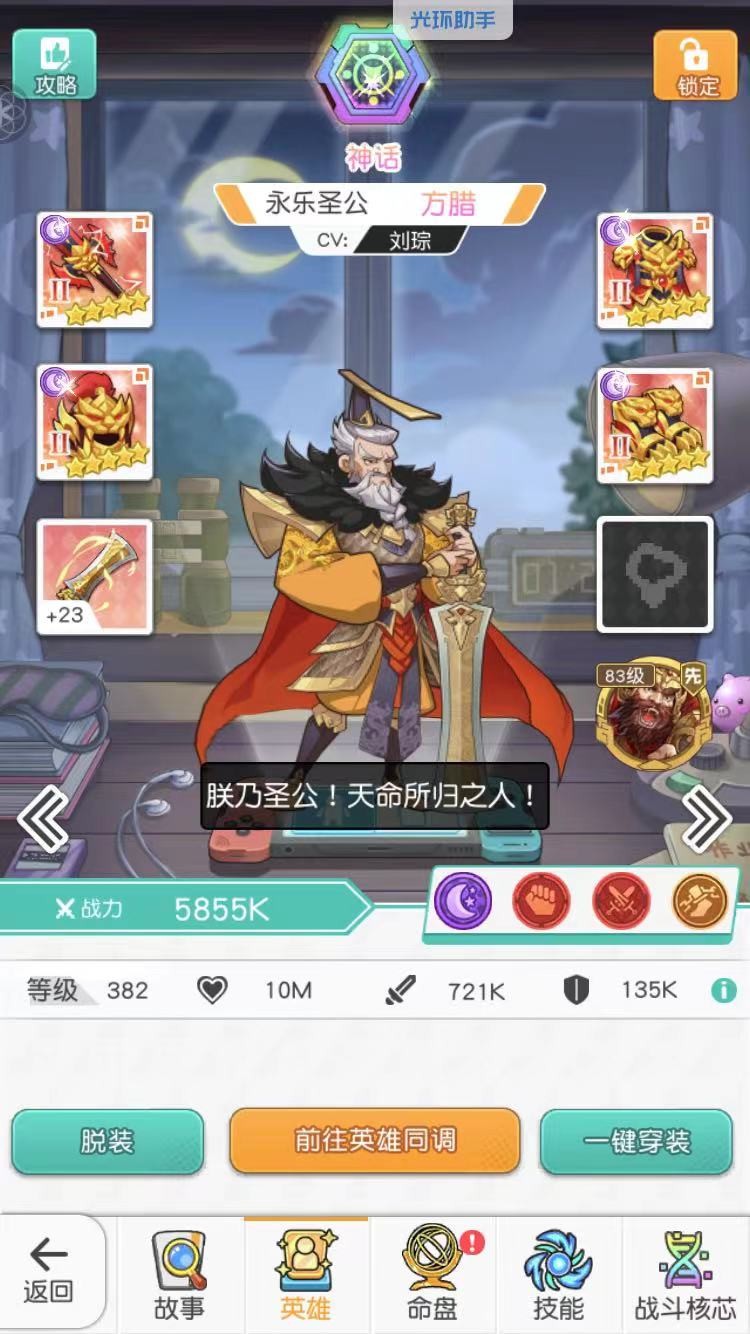This screenshot has width=750, height=1334.
Task: Open the golden armor equipment slot
Action: point(655,269)
